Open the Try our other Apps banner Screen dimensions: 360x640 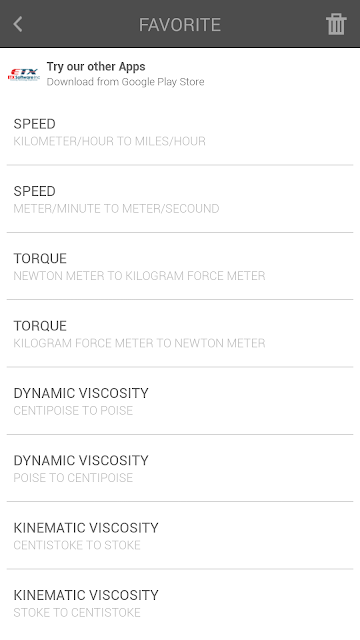point(180,74)
